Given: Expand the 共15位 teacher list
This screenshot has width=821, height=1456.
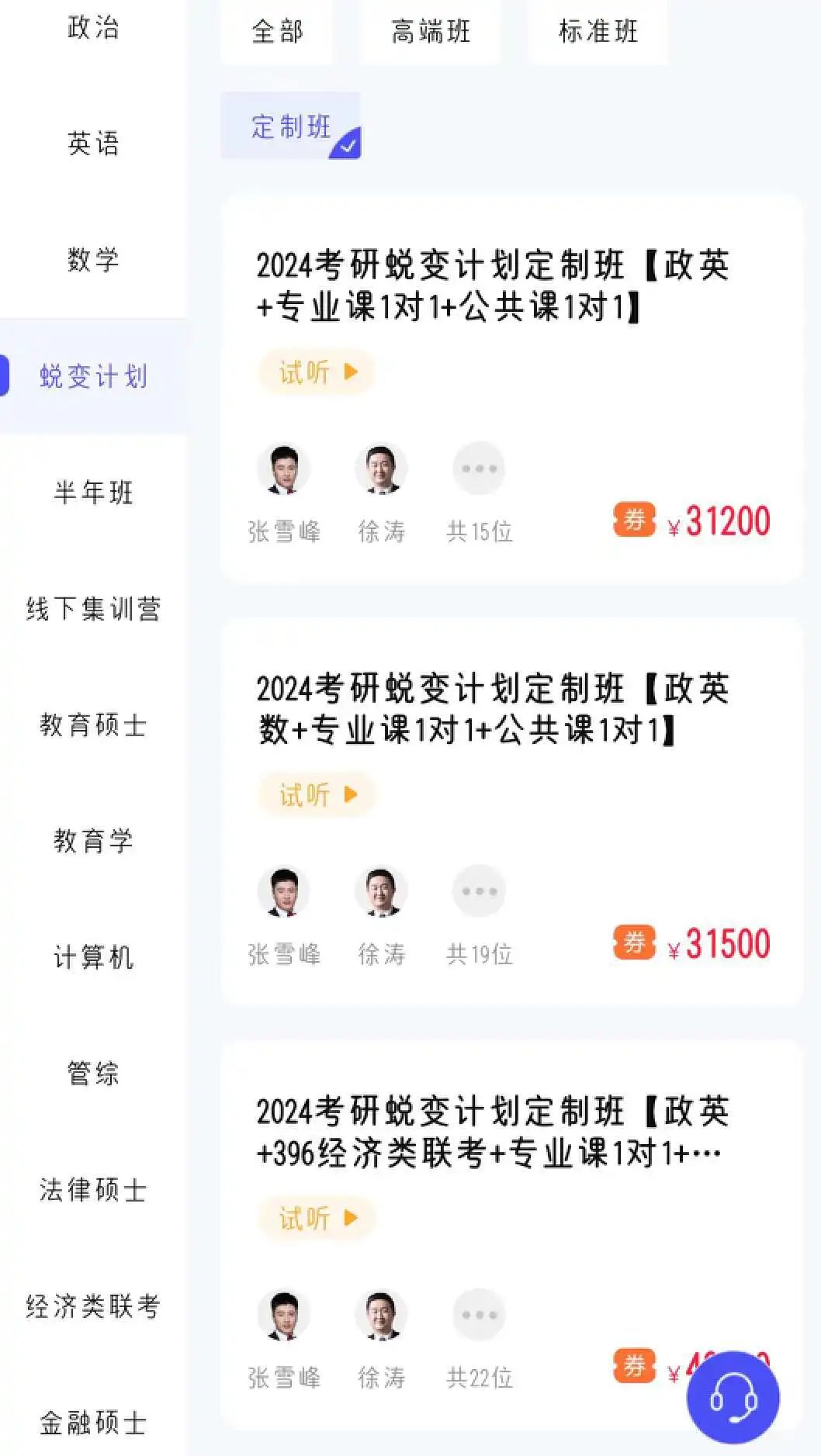Looking at the screenshot, I should (x=479, y=468).
